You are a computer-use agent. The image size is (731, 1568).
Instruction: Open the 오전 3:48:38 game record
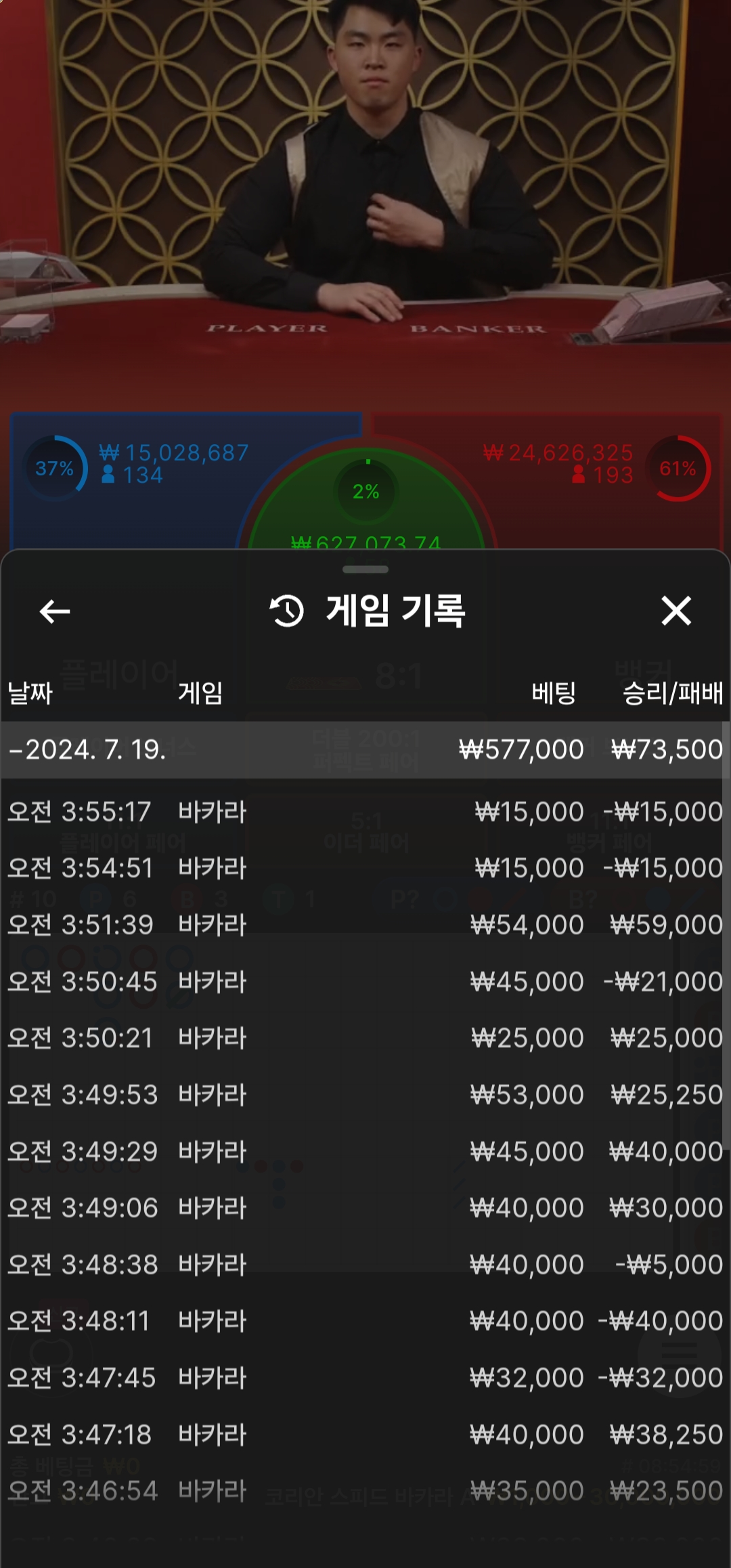365,1265
